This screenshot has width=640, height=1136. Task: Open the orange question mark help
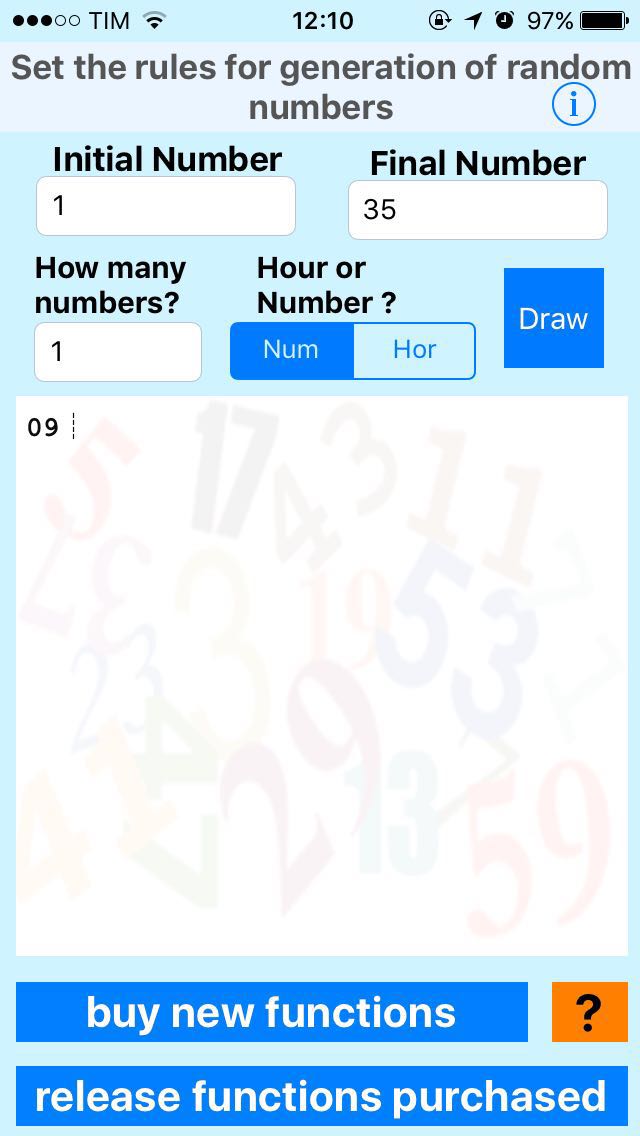590,1012
